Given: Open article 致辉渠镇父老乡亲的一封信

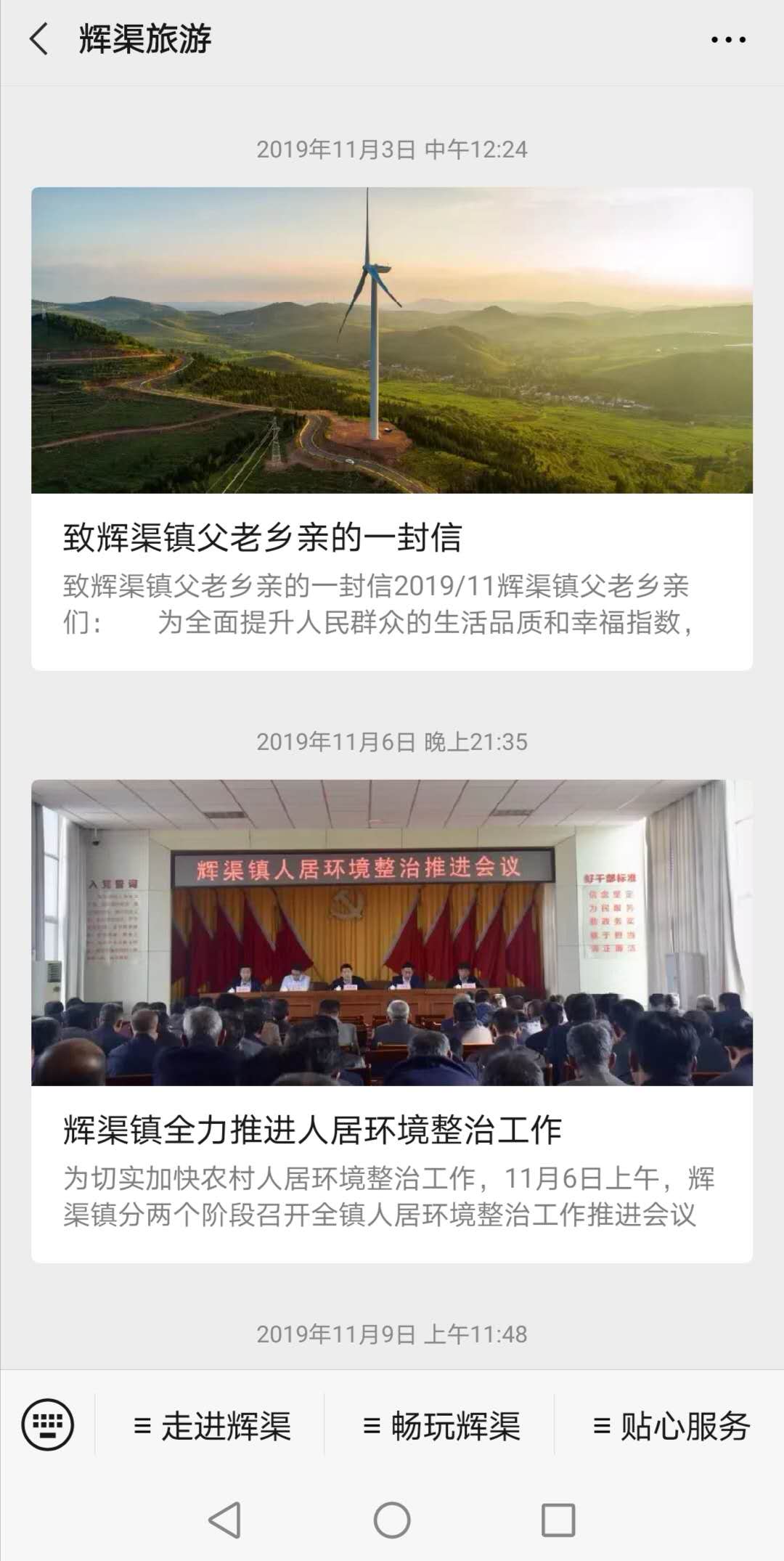Looking at the screenshot, I should coord(392,428).
